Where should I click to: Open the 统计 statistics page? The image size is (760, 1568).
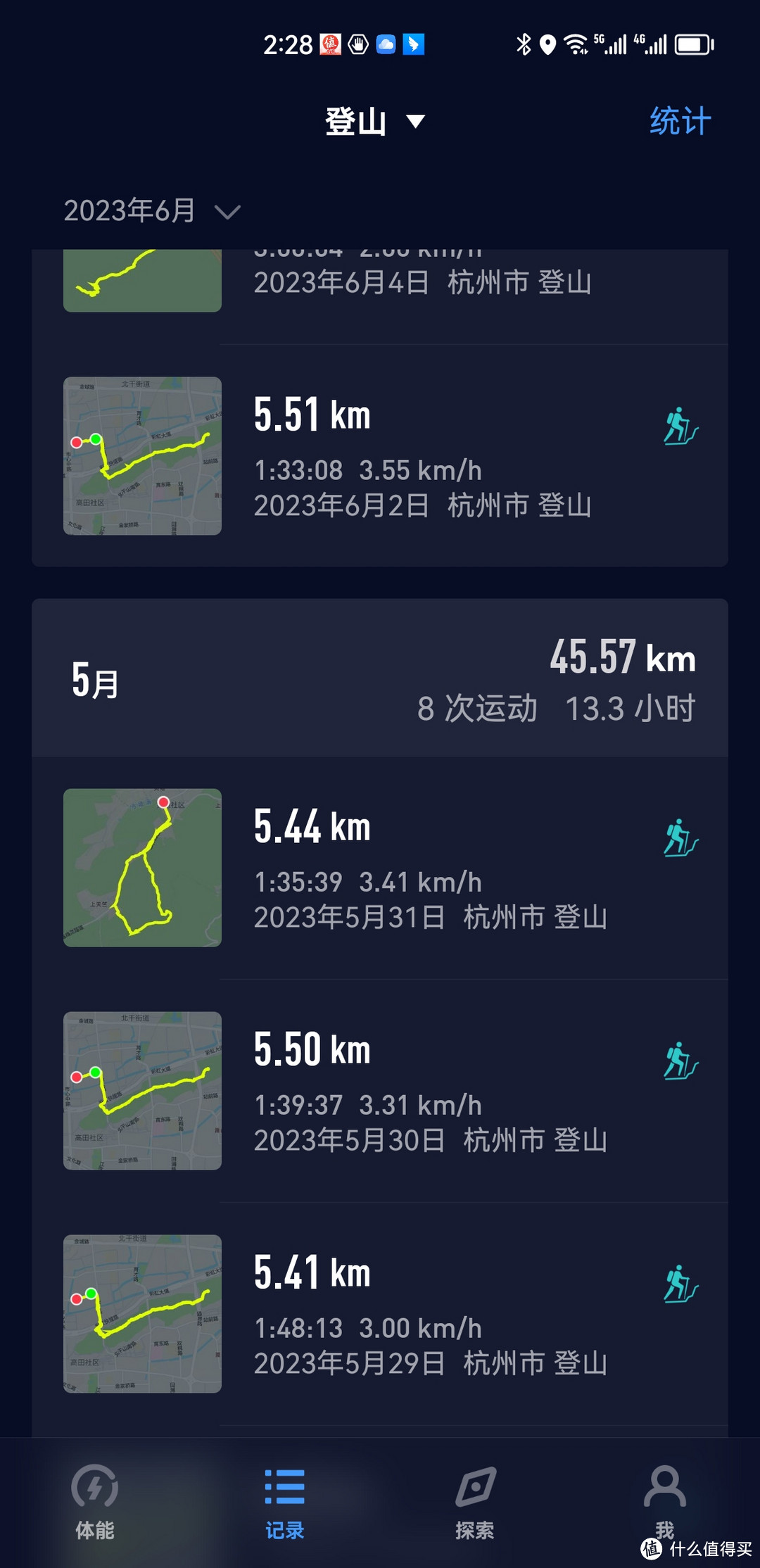coord(680,121)
